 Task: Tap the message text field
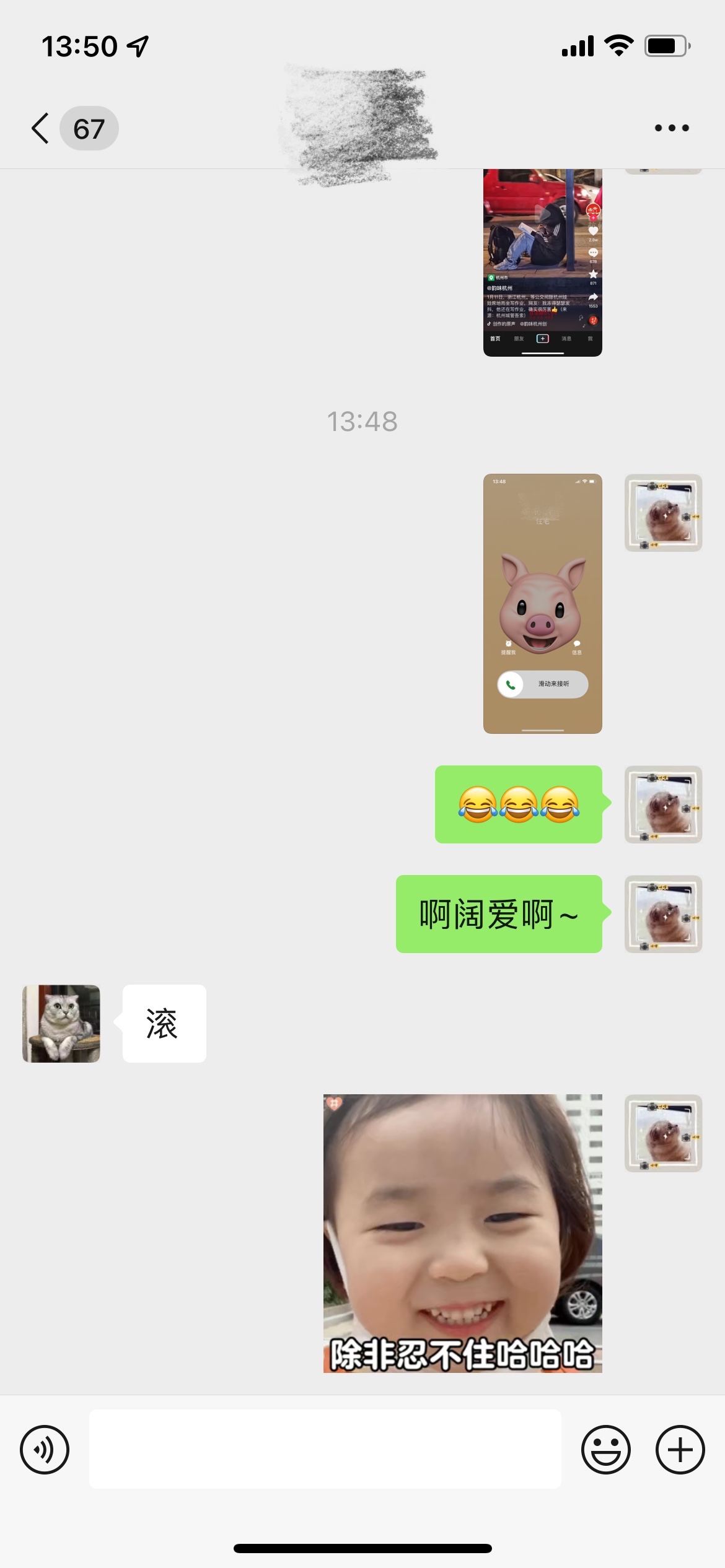[x=325, y=1449]
